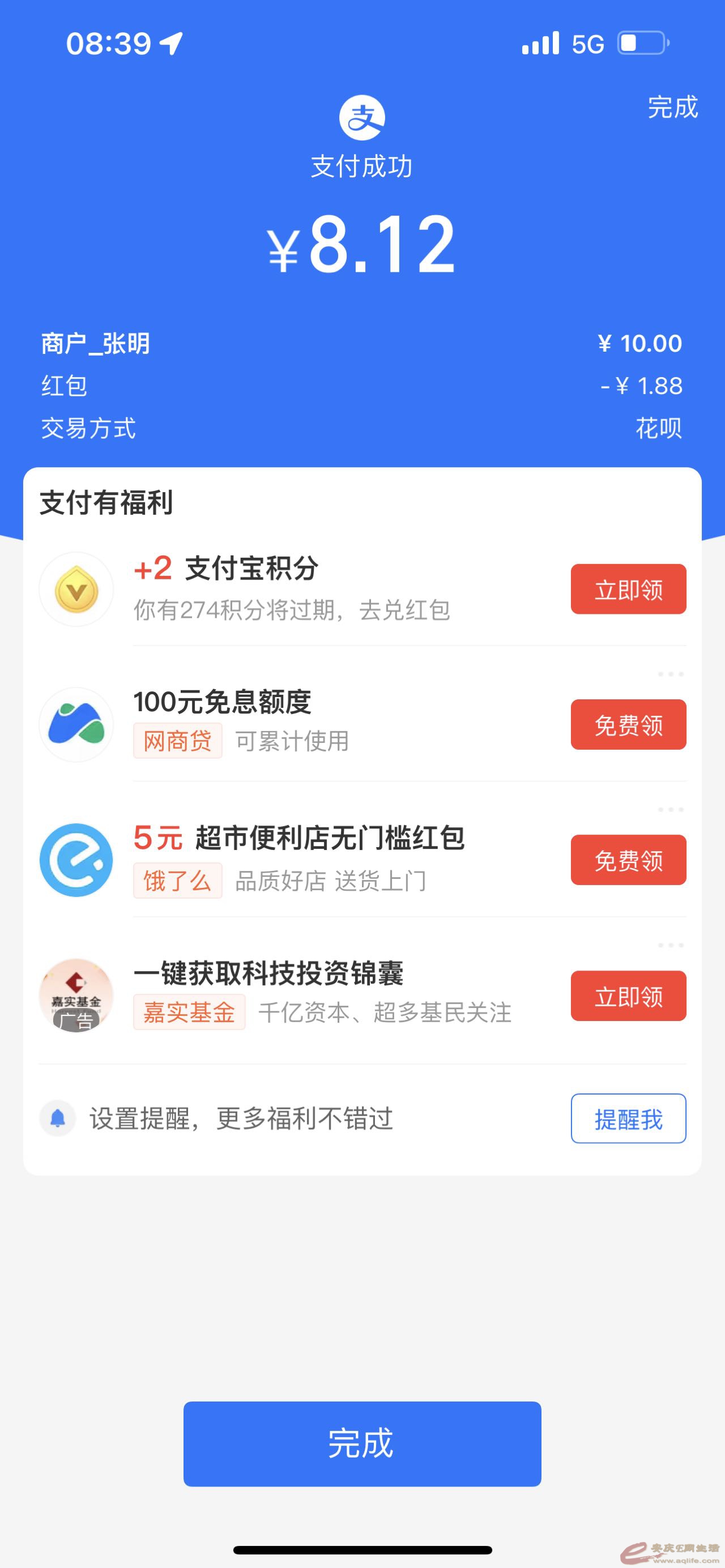The width and height of the screenshot is (725, 1568).
Task: Claim the 支付宝积分 reward with 立即领
Action: point(628,589)
